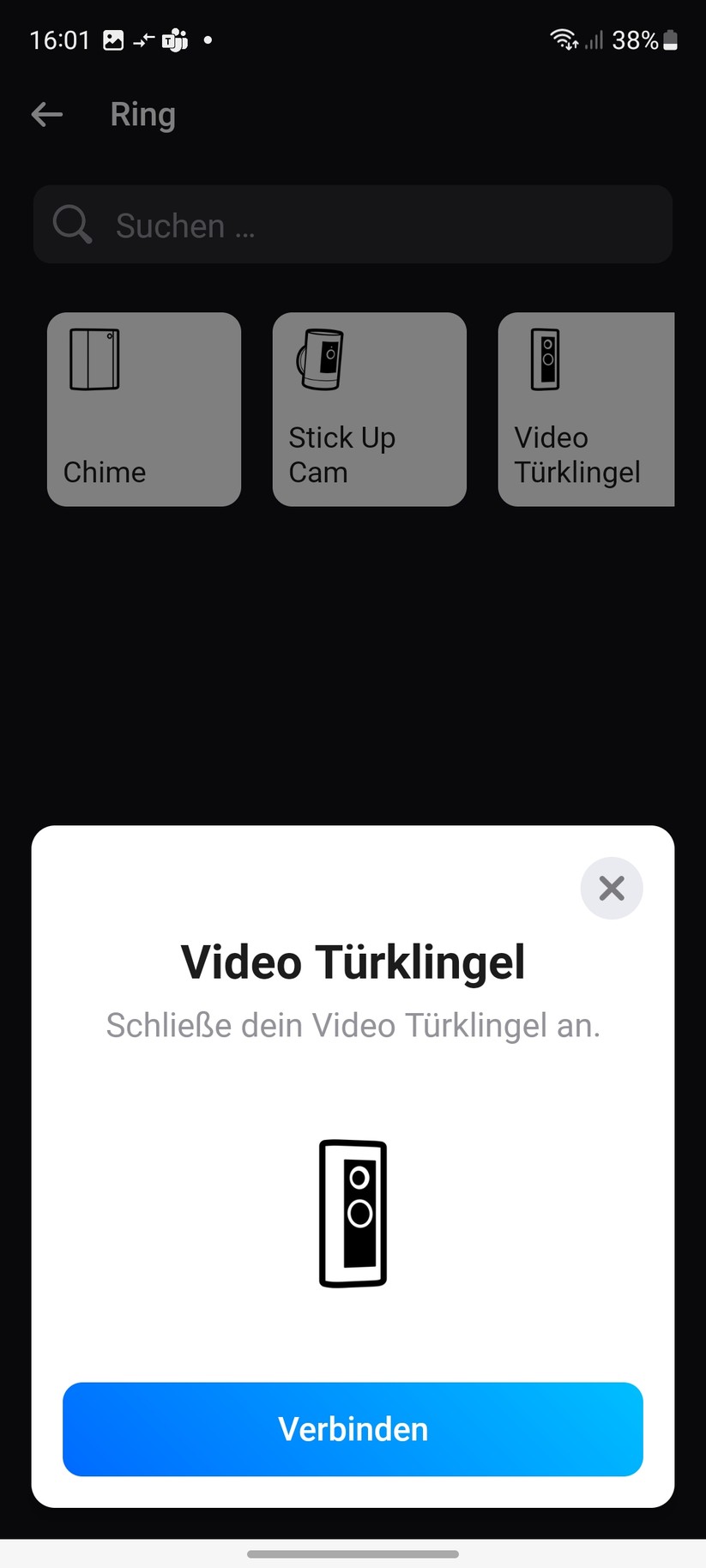Tap the Verbinden button
The width and height of the screenshot is (706, 1568).
point(353,1429)
